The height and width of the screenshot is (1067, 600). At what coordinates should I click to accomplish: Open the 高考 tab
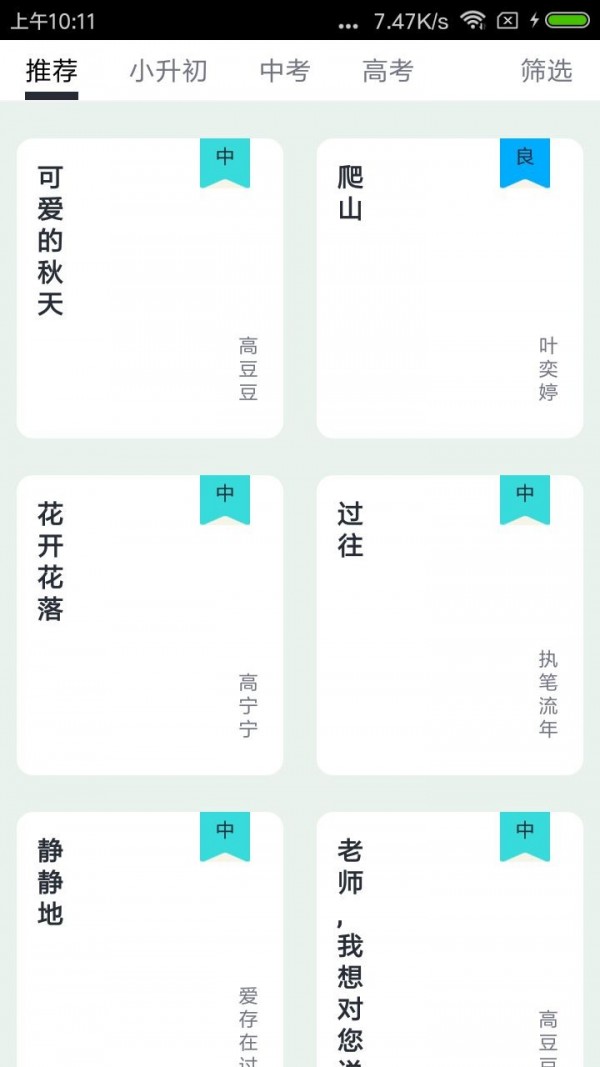tap(388, 71)
